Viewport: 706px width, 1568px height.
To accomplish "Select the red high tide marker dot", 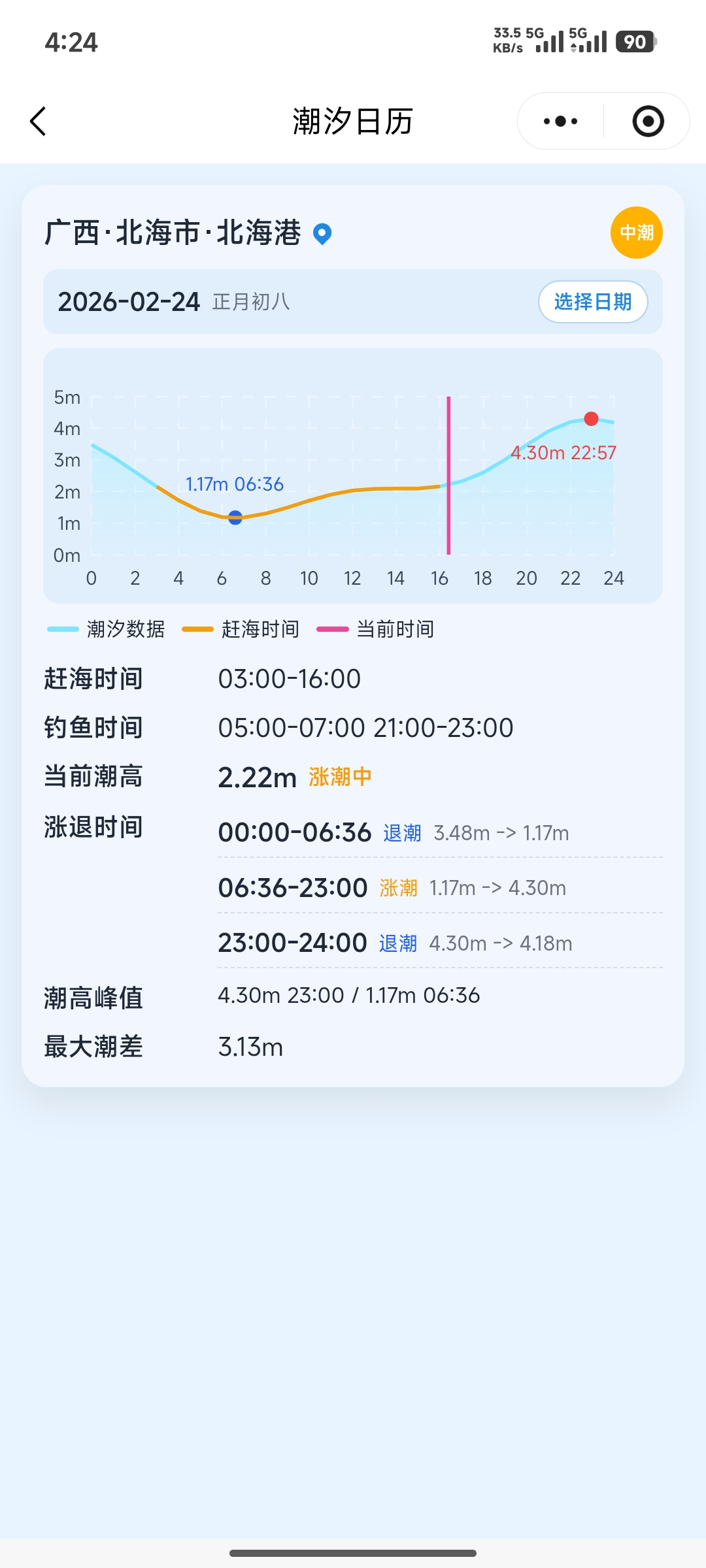I will point(592,420).
